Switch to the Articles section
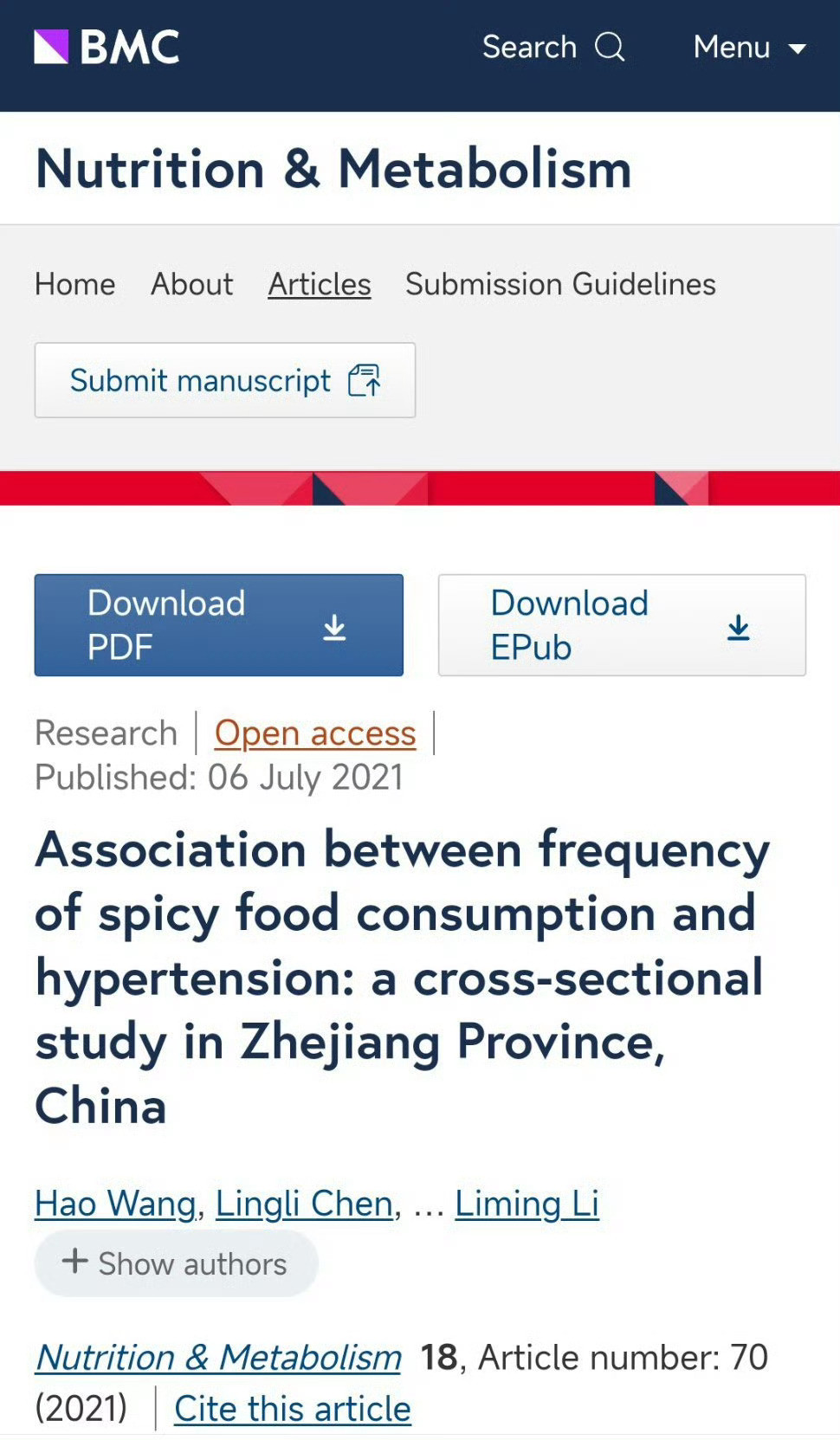Image resolution: width=840 pixels, height=1440 pixels. (x=320, y=284)
